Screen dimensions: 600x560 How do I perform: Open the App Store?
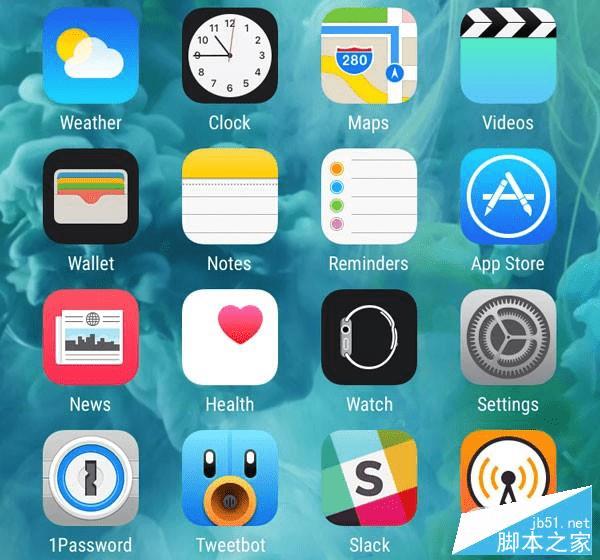click(507, 196)
